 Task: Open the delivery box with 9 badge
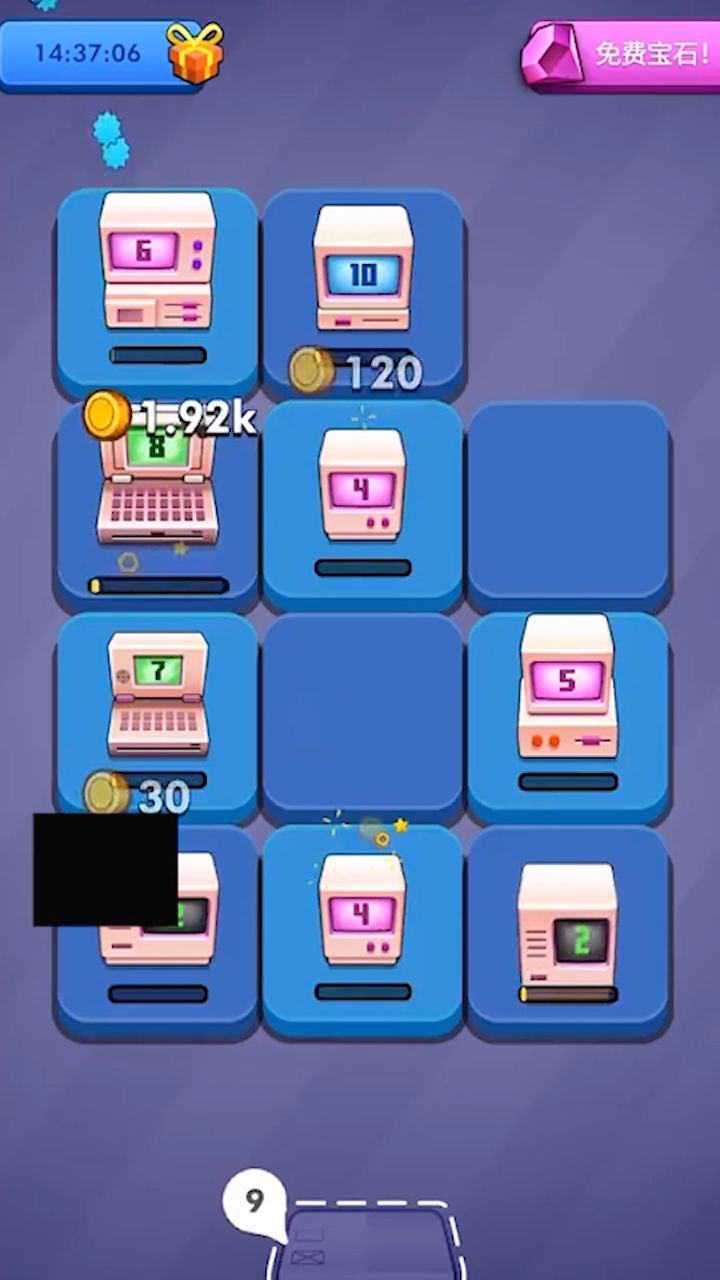(x=365, y=1240)
